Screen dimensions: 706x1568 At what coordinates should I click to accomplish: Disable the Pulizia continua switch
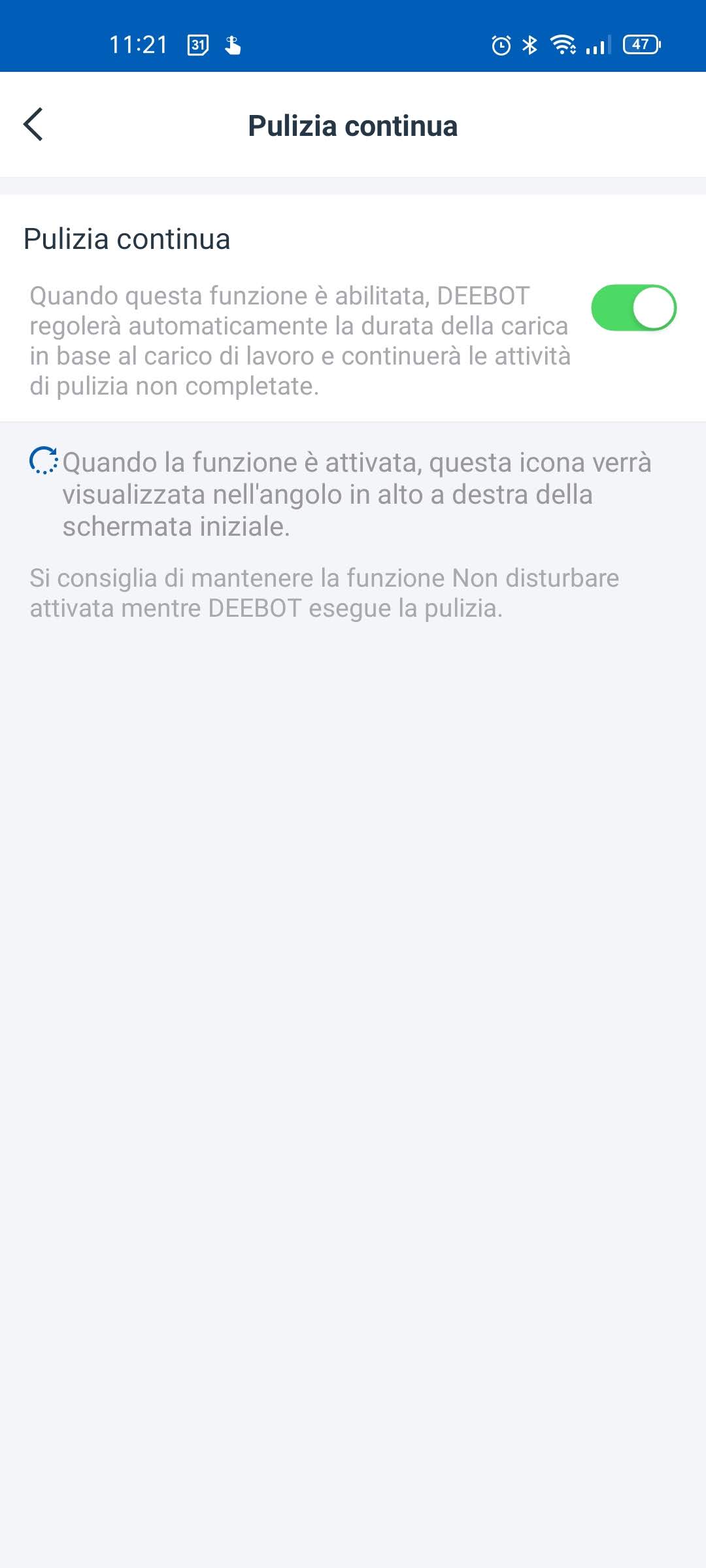pyautogui.click(x=633, y=308)
